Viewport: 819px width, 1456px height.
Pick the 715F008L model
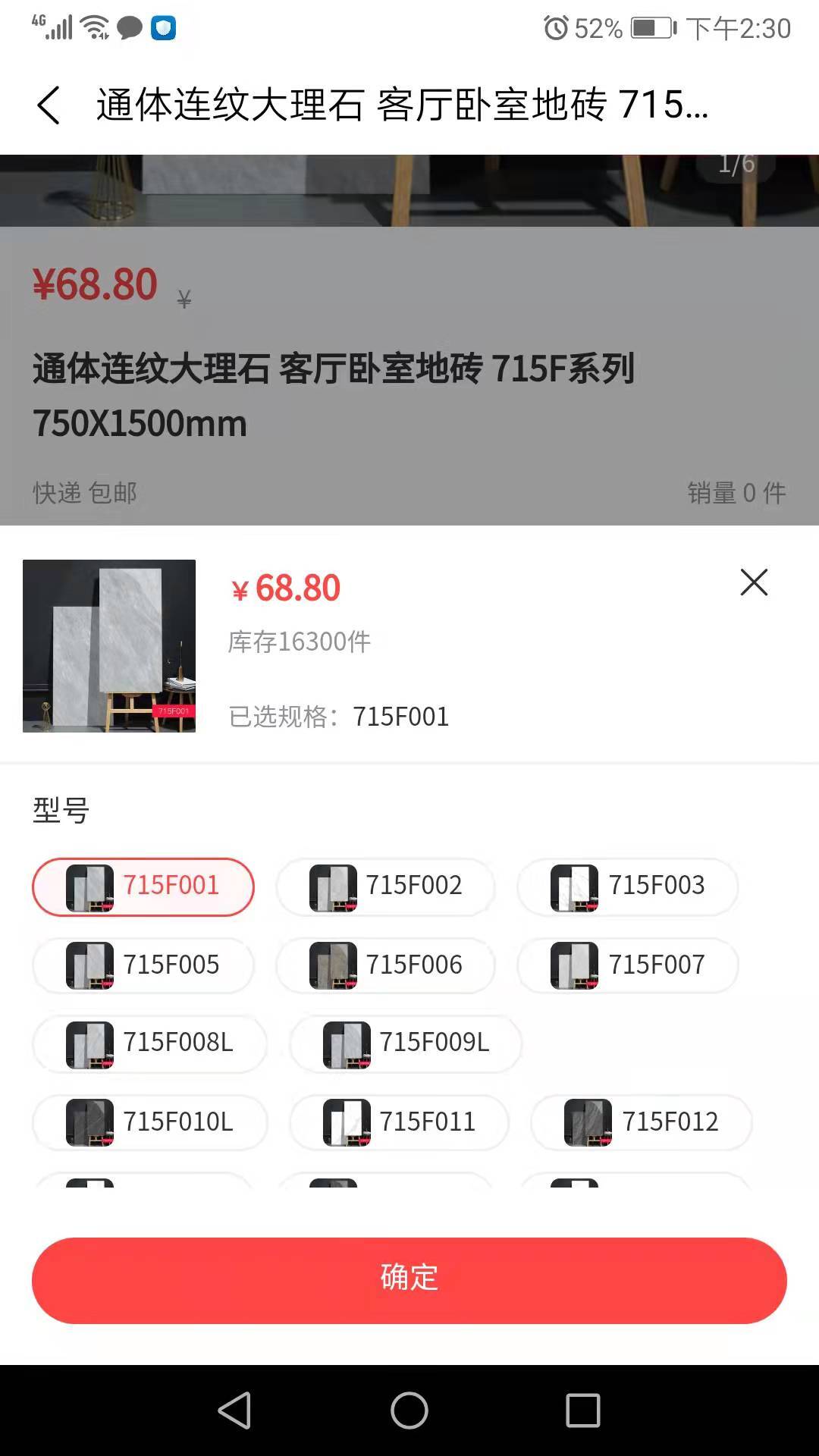(149, 1045)
